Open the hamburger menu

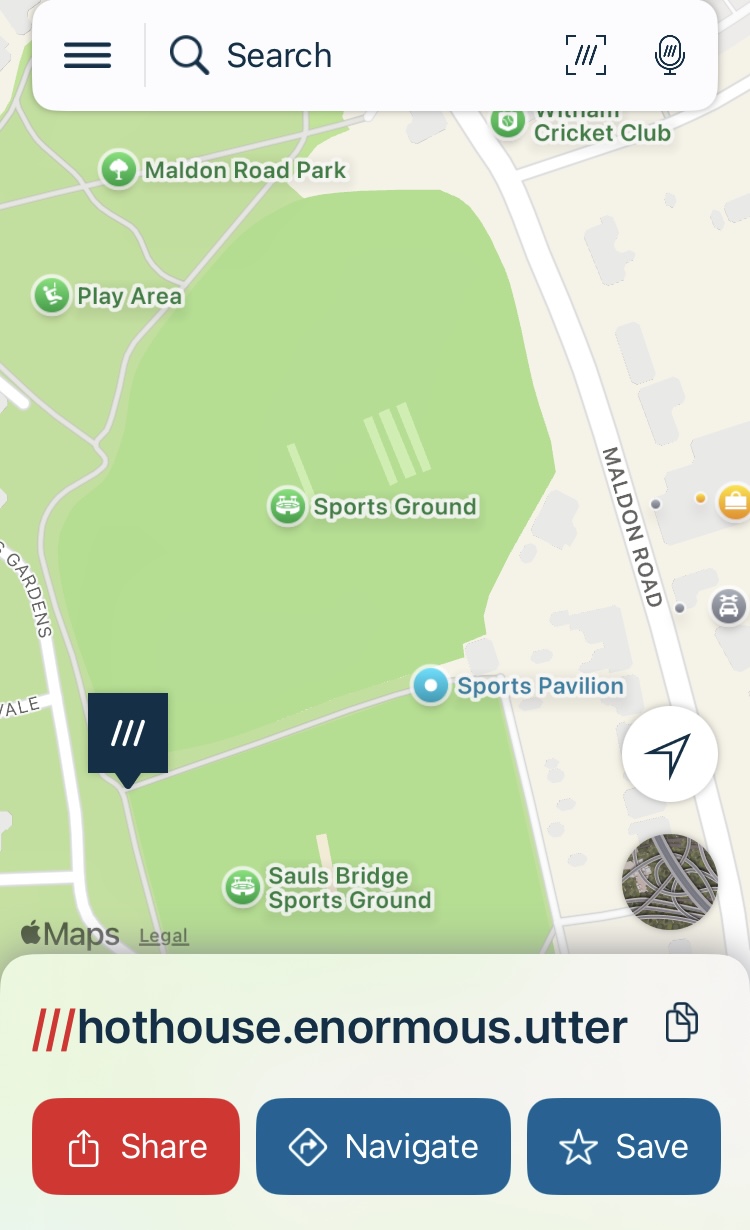pyautogui.click(x=88, y=55)
